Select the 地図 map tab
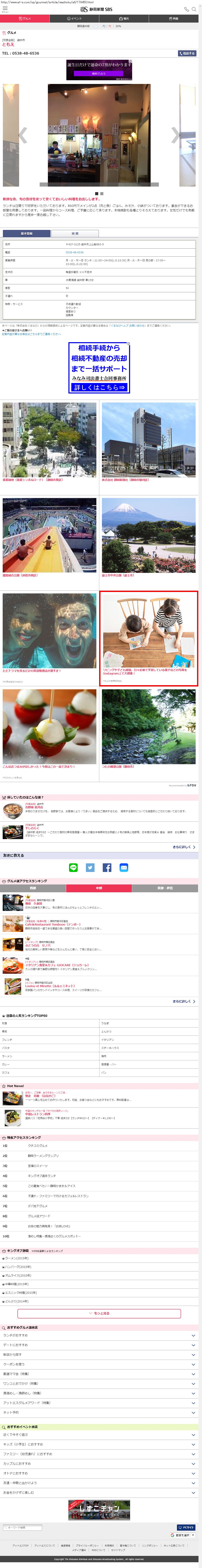Screen dimensions: 202x1568 (74, 233)
